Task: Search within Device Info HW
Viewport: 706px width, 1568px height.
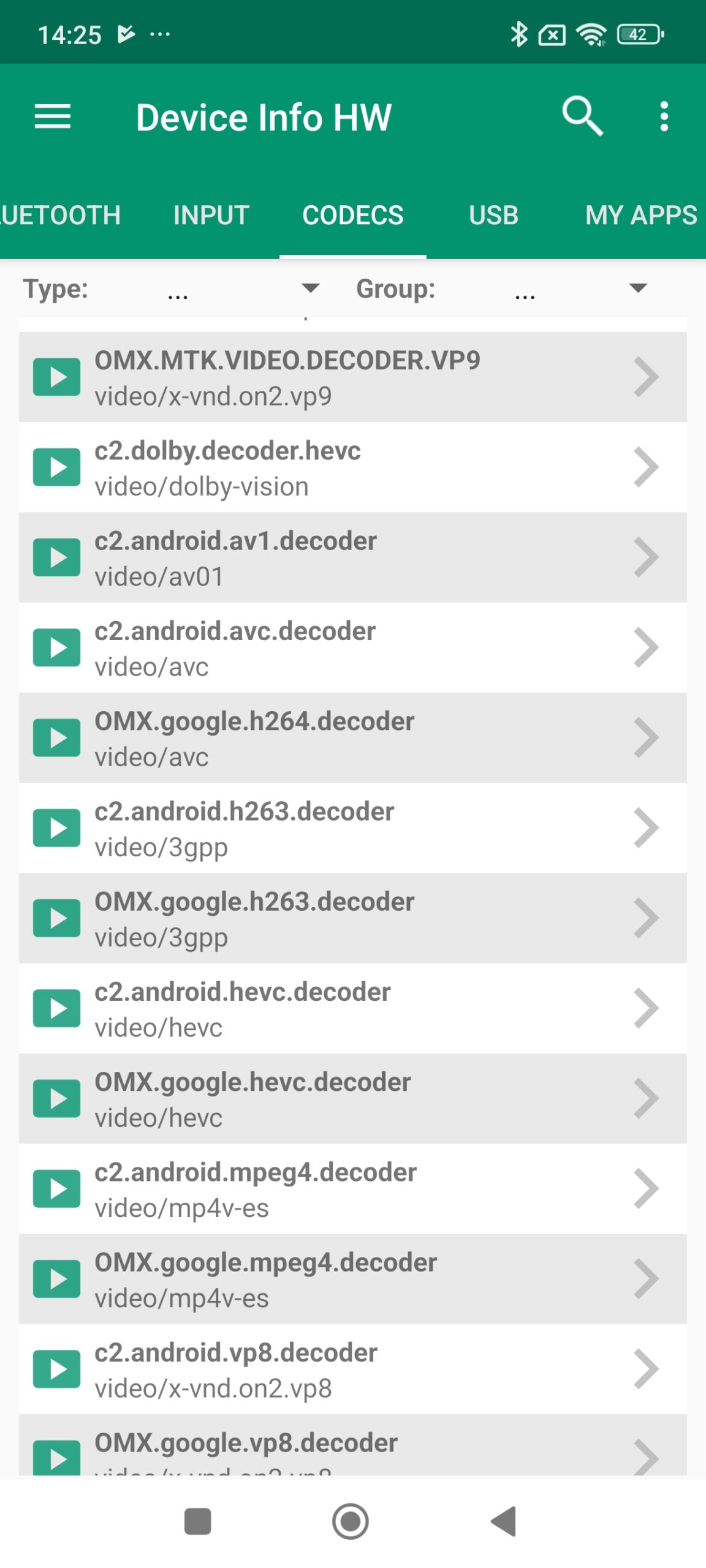Action: tap(582, 116)
